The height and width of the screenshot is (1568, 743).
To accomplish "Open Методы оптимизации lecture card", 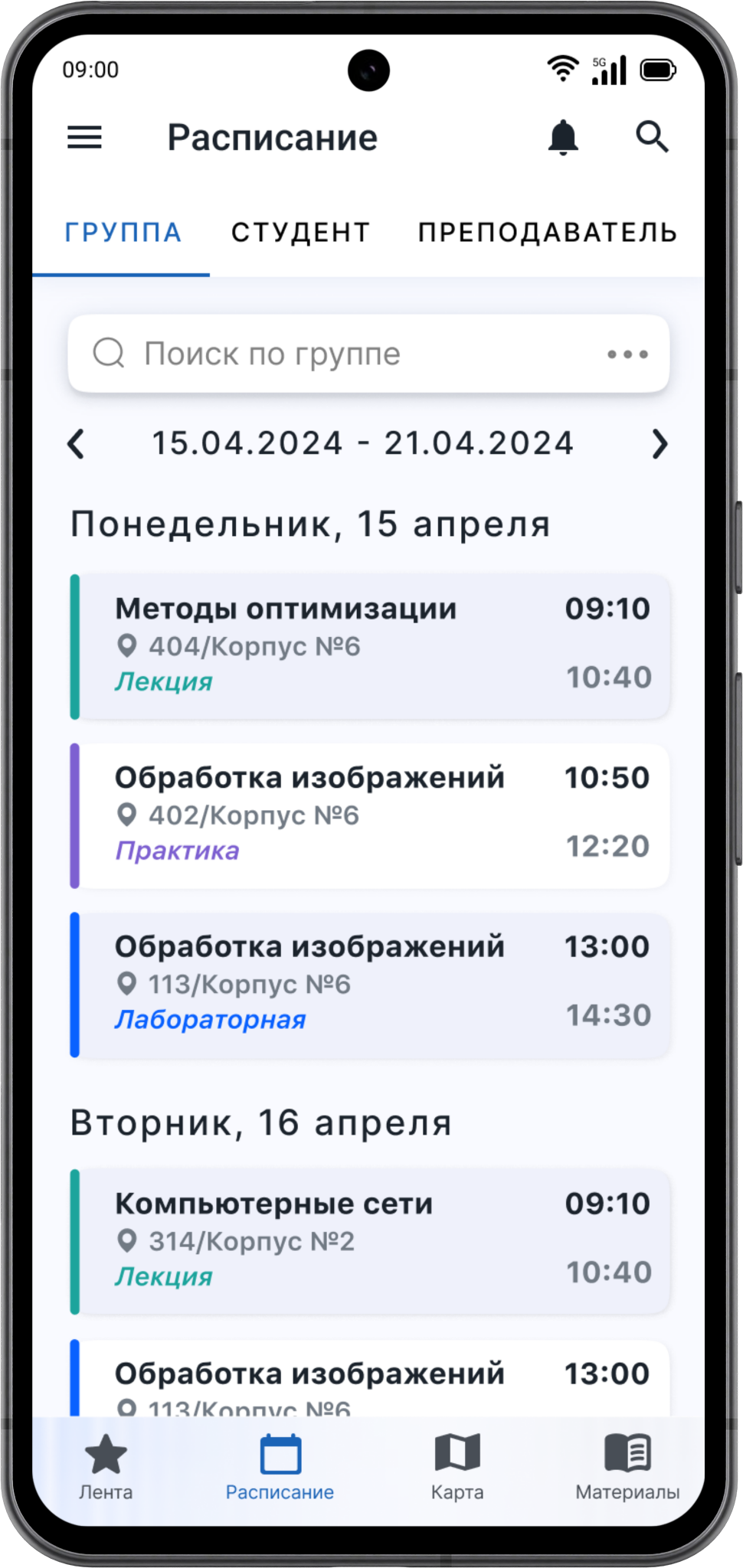I will pyautogui.click(x=371, y=647).
